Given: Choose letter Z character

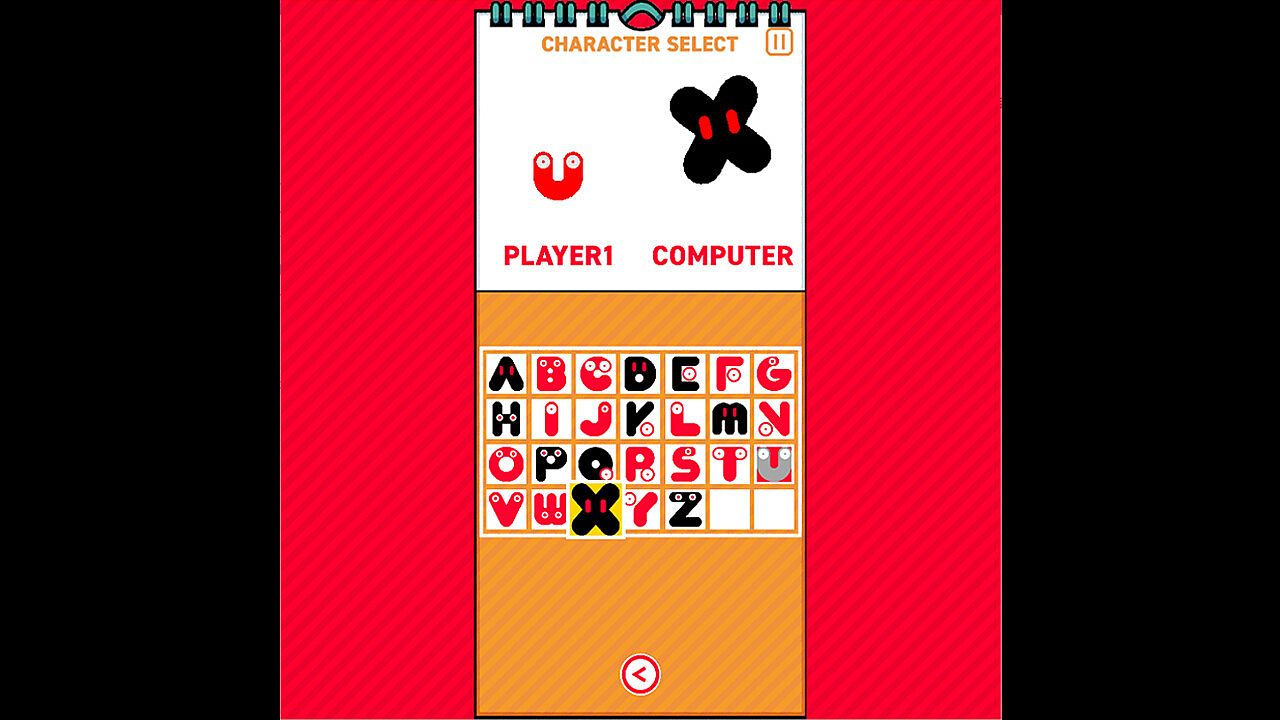Looking at the screenshot, I should point(685,509).
